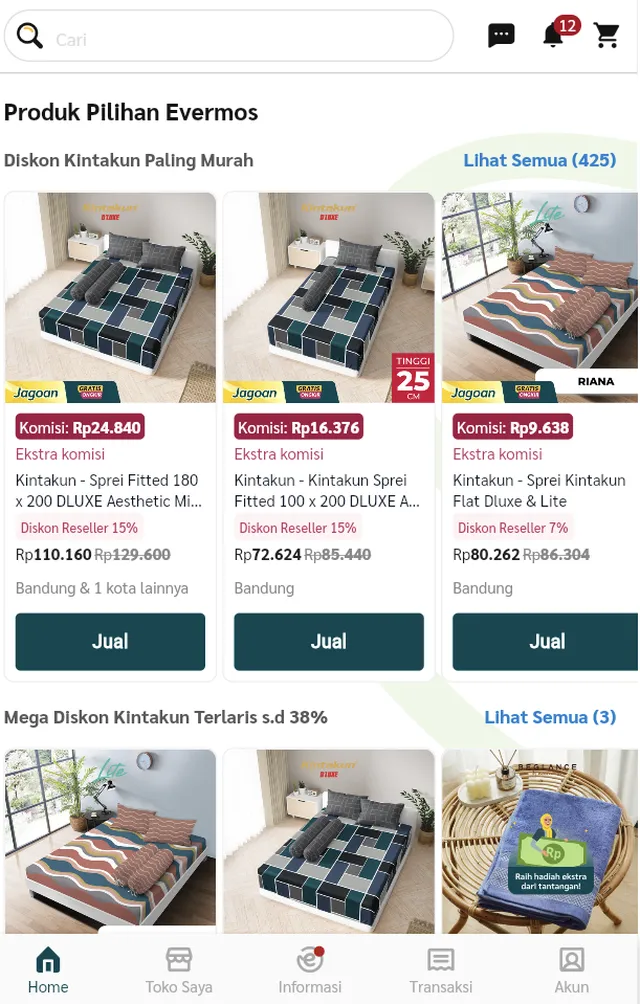Open the shopping cart
The height and width of the screenshot is (1004, 640).
tap(607, 36)
